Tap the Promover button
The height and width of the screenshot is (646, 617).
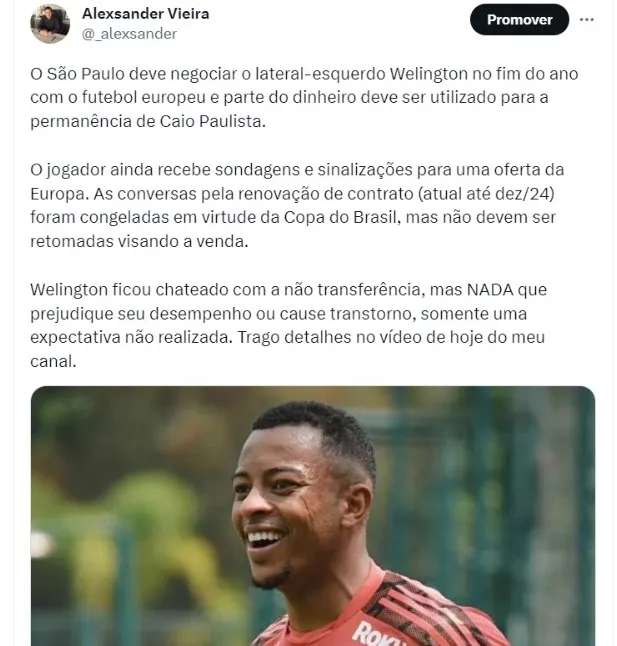519,19
